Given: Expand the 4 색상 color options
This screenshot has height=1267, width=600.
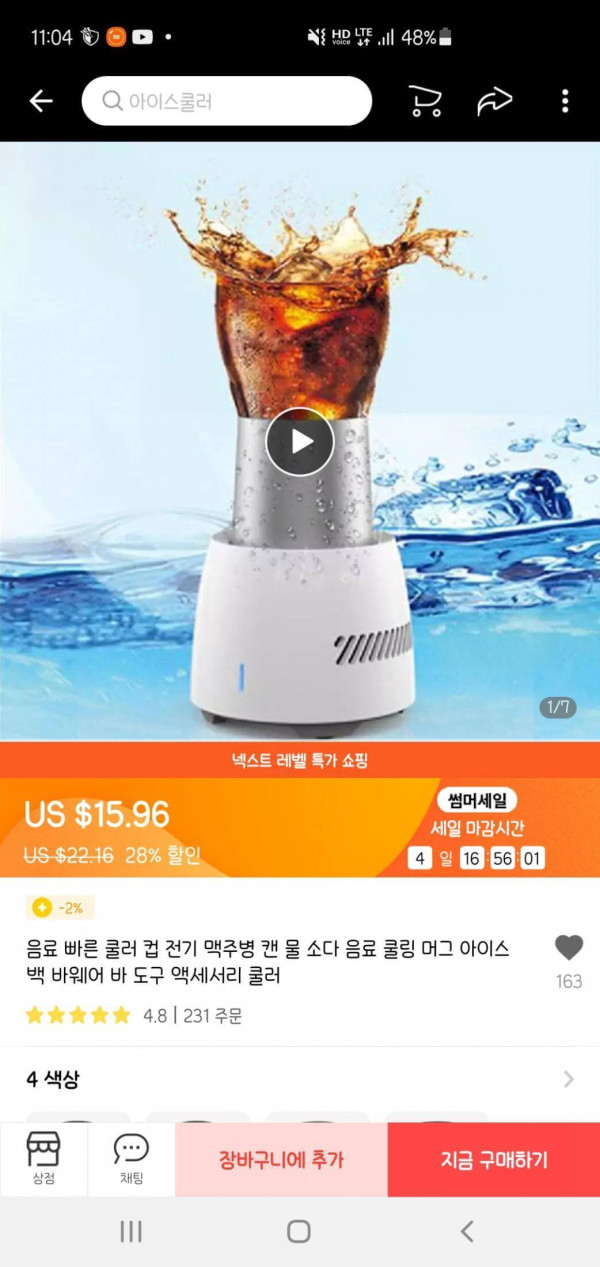Looking at the screenshot, I should coord(568,1079).
